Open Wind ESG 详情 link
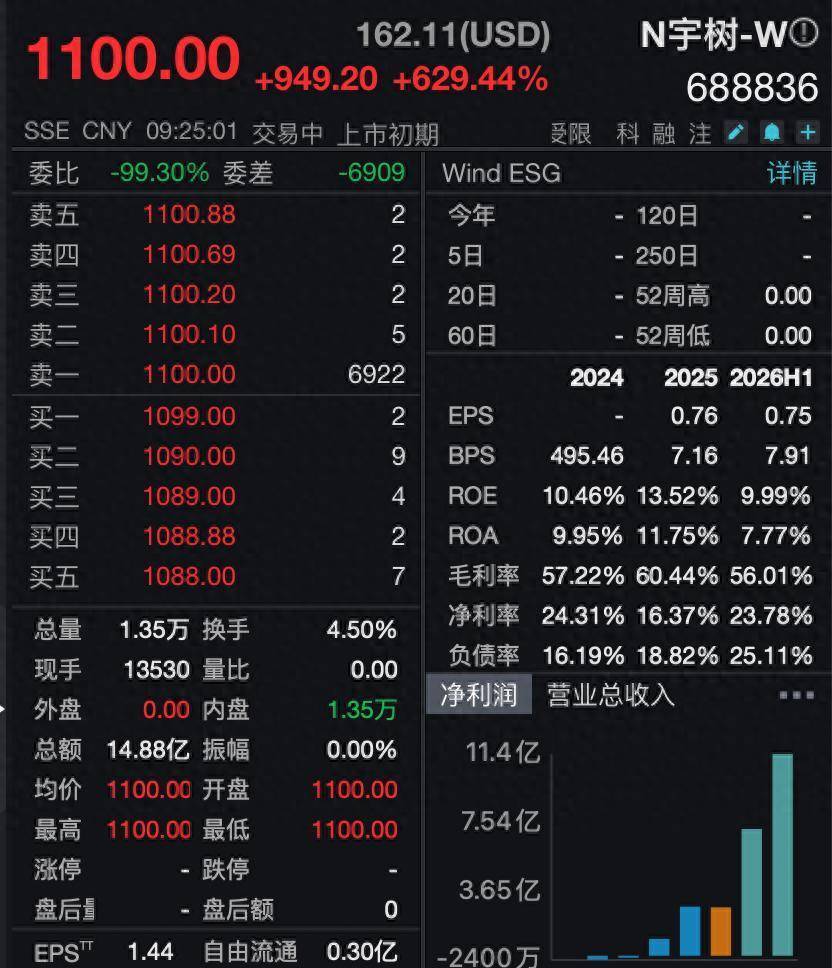The width and height of the screenshot is (832, 968). [x=792, y=173]
